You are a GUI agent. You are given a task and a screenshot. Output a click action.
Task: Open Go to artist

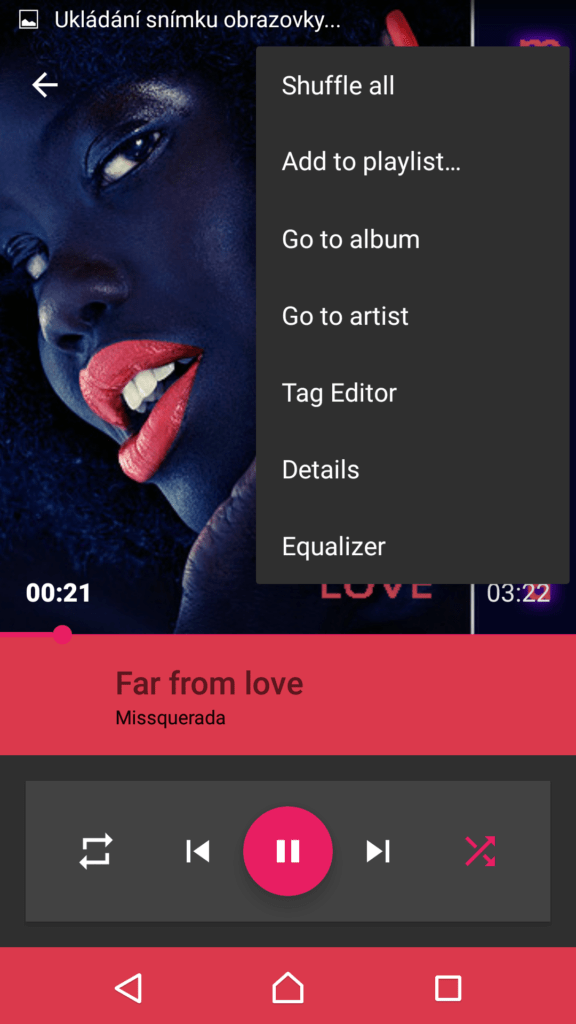[x=412, y=316]
